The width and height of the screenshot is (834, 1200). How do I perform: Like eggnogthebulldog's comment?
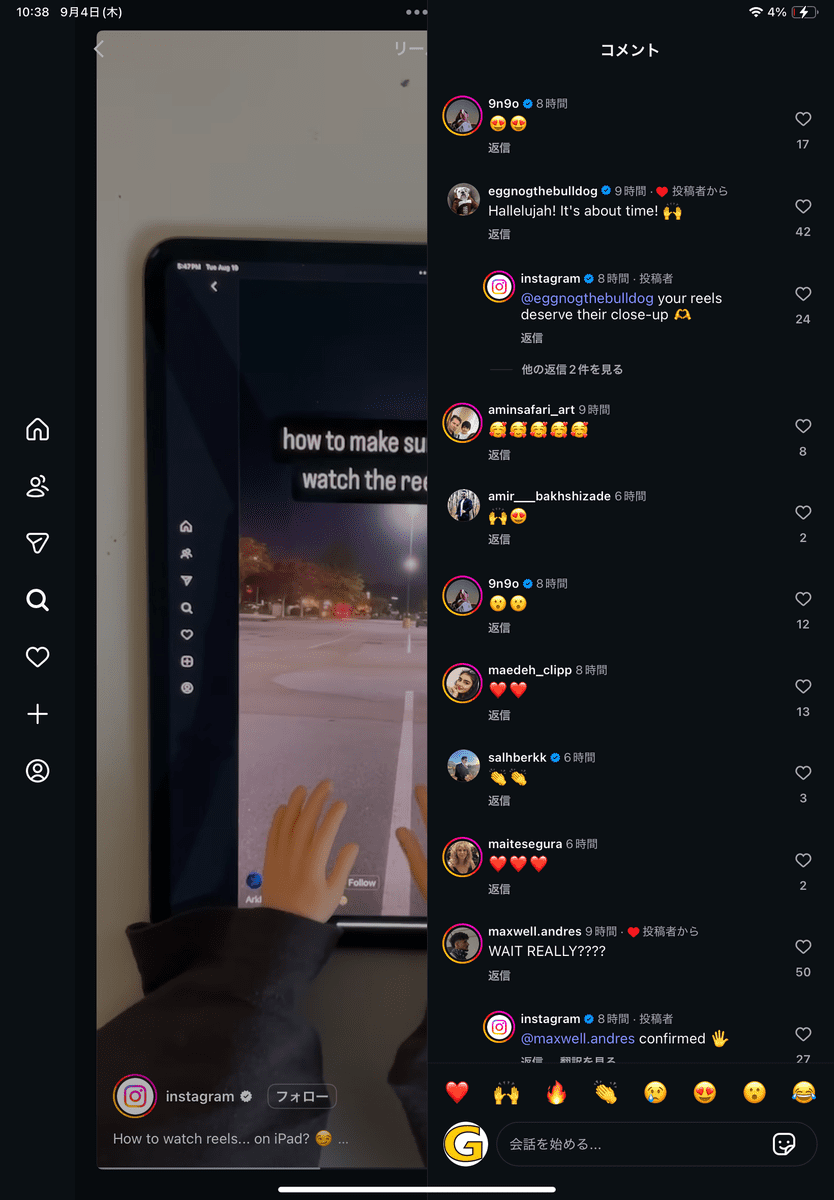(803, 206)
